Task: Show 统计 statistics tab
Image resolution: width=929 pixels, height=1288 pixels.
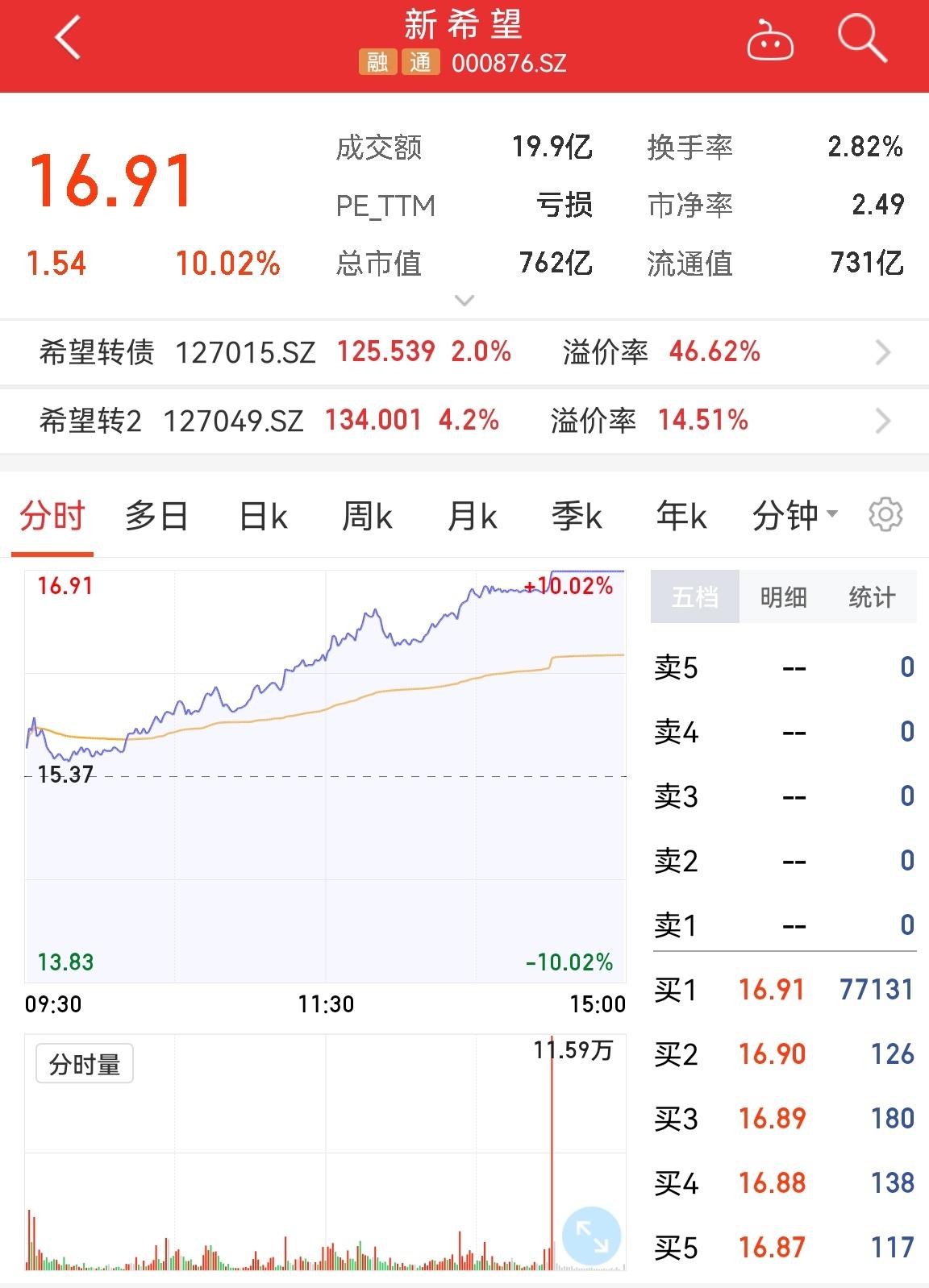Action: (x=872, y=597)
